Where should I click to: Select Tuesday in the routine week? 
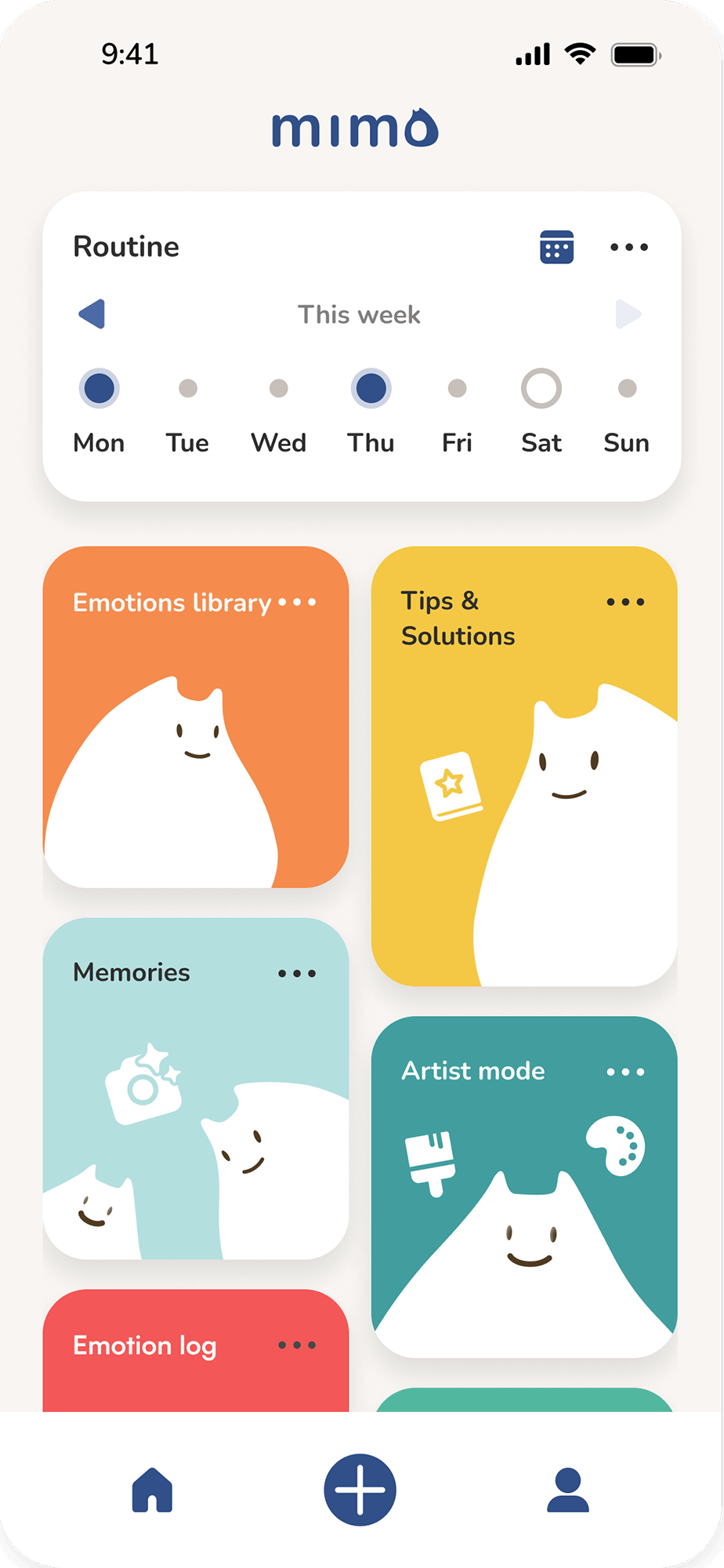[188, 389]
